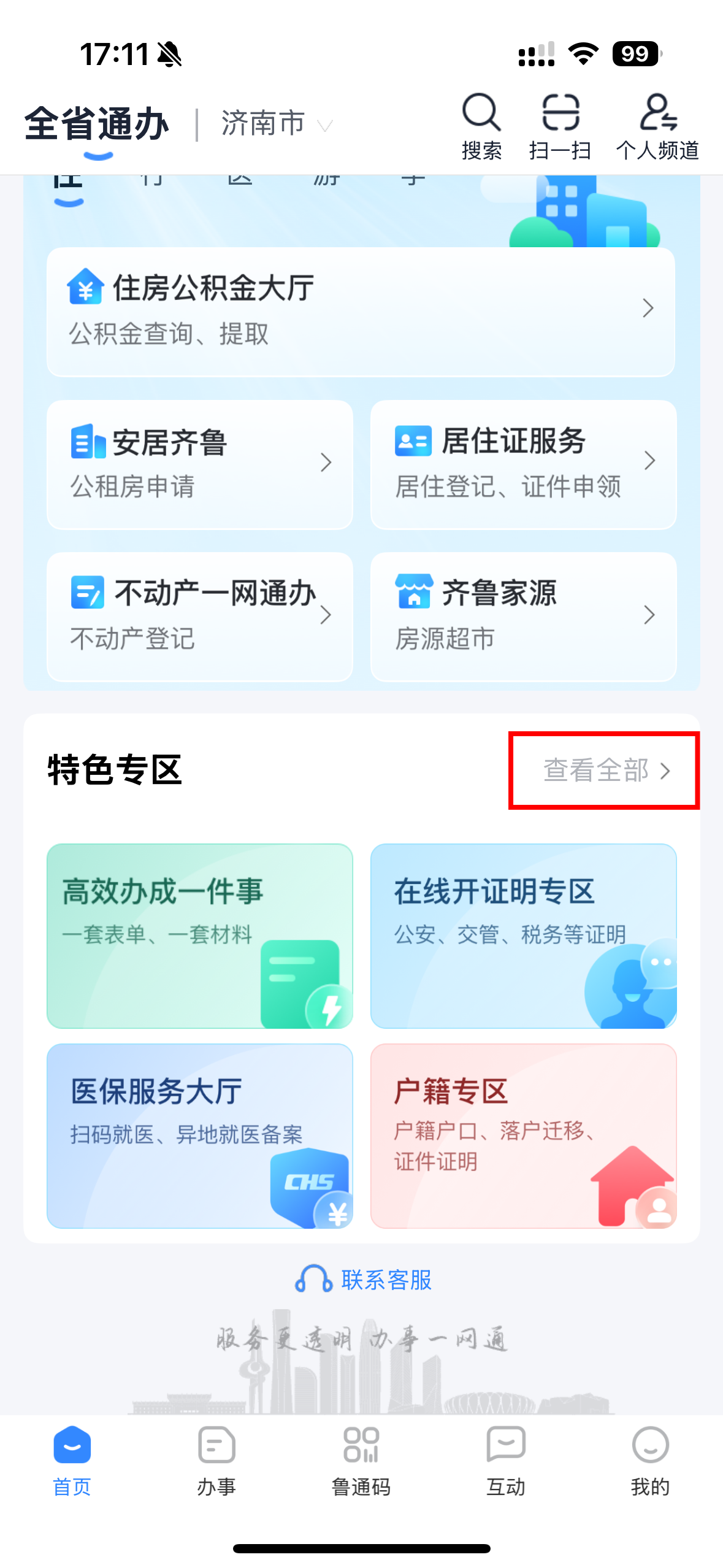Switch to 个人频道
Screen dimensions: 723x1568
click(x=657, y=126)
